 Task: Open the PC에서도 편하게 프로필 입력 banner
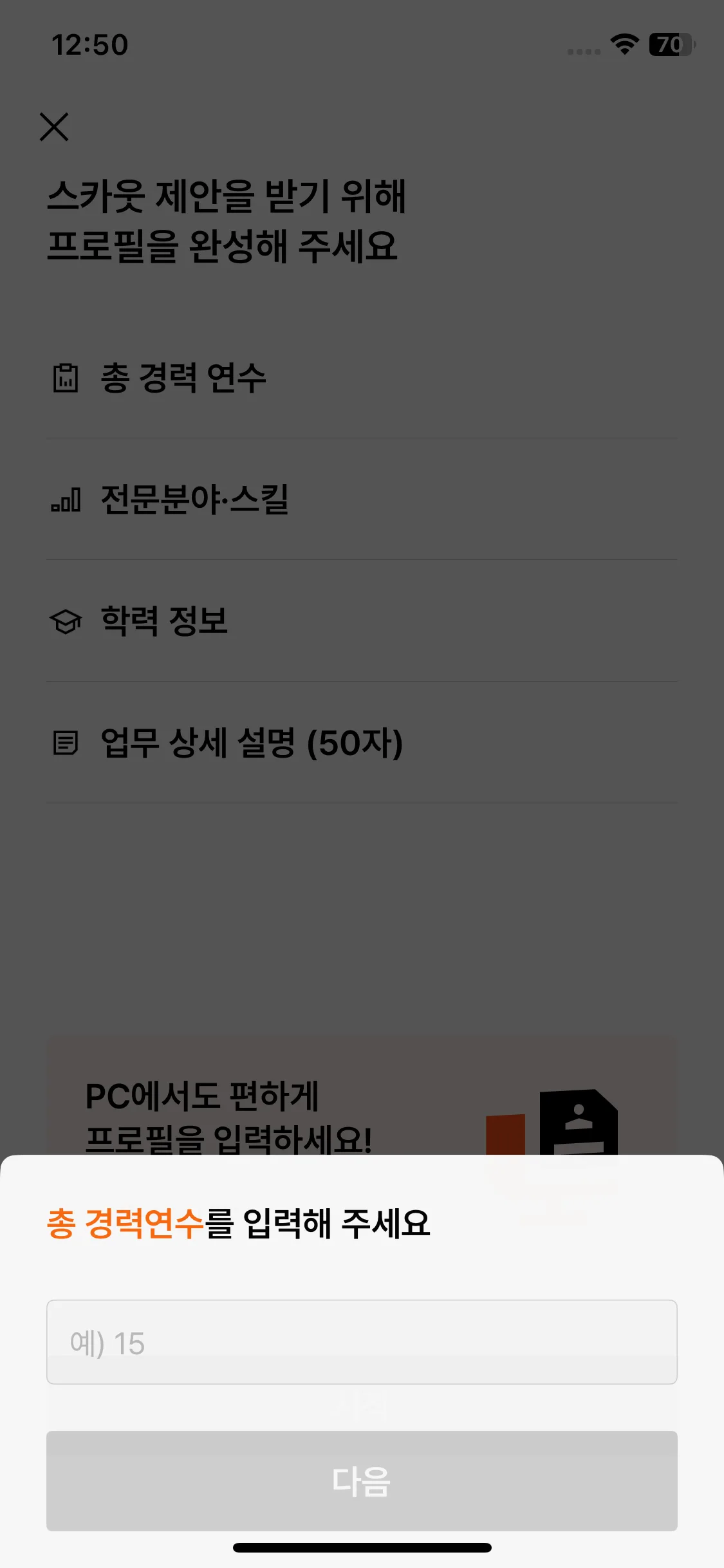362,1096
